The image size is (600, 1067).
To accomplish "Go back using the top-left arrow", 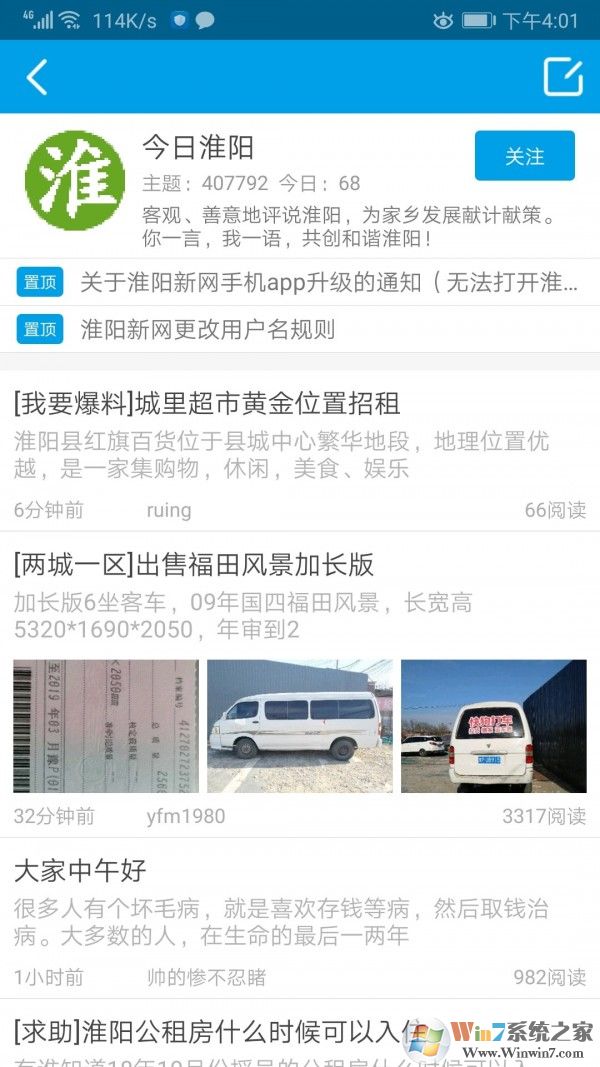I will (37, 77).
